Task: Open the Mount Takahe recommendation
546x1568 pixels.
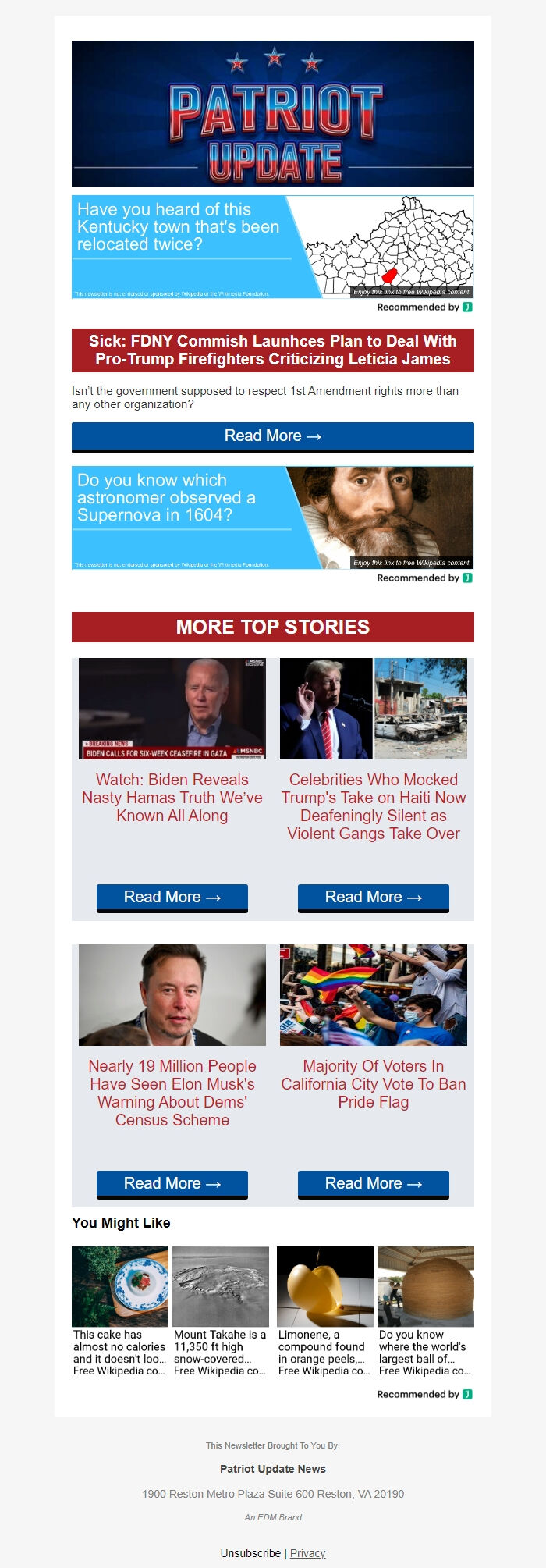Action: click(221, 1311)
